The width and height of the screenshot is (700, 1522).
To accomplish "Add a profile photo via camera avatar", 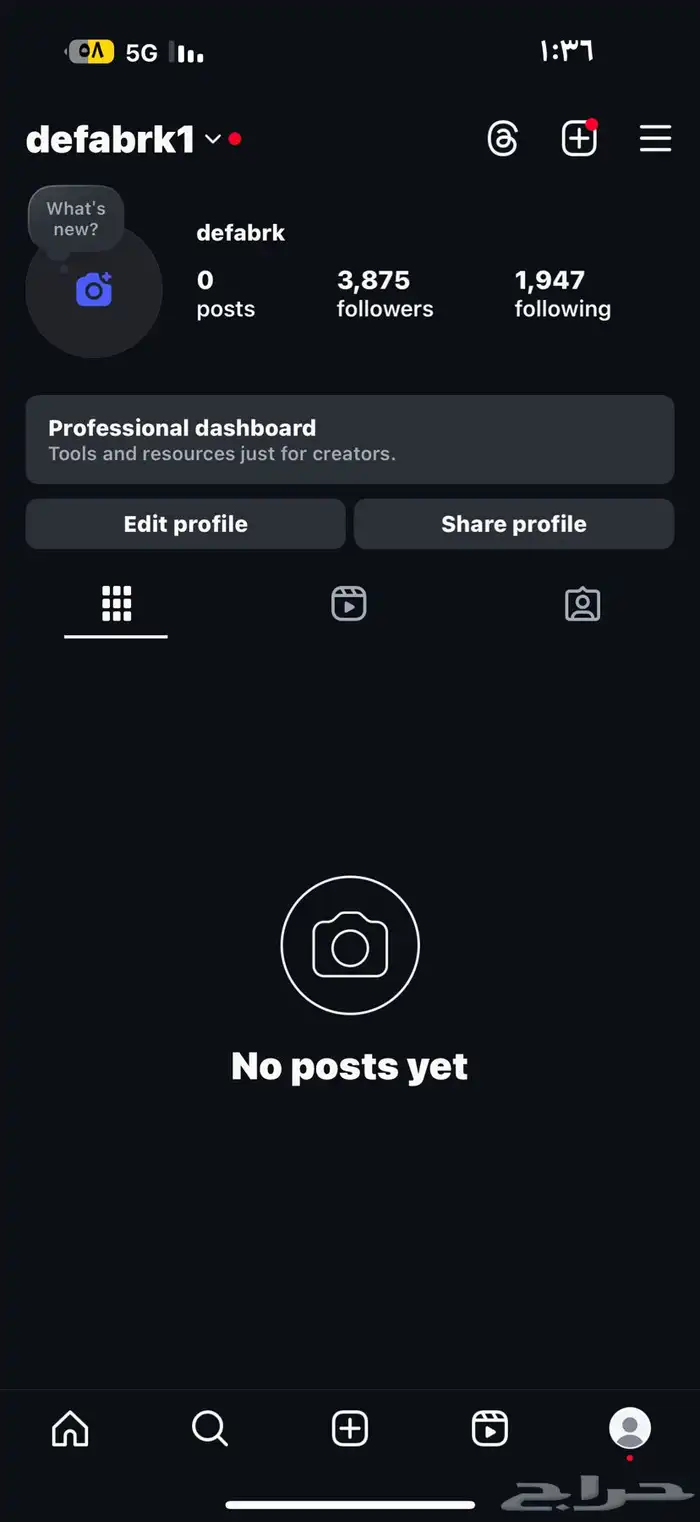I will 94,290.
